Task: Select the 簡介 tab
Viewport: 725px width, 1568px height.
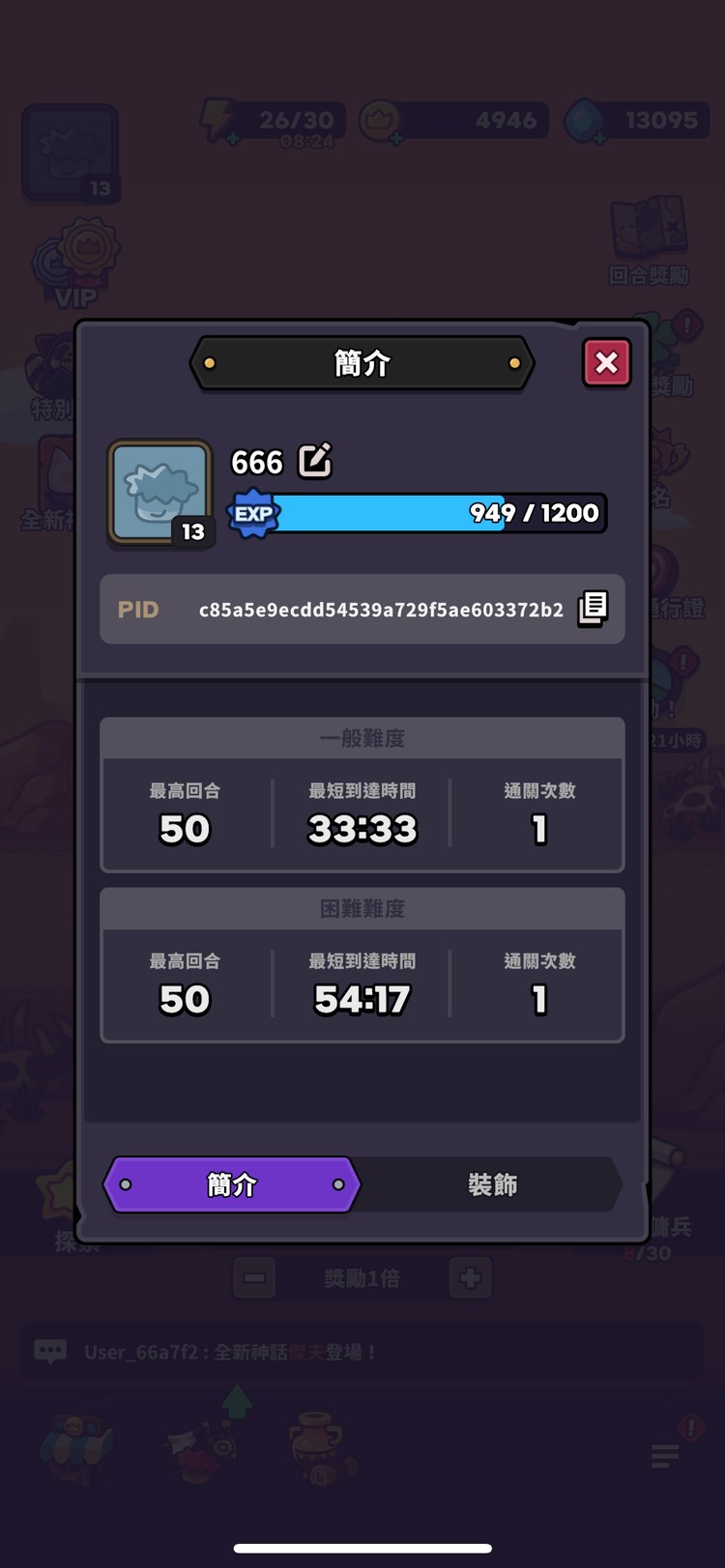Action: (232, 1184)
